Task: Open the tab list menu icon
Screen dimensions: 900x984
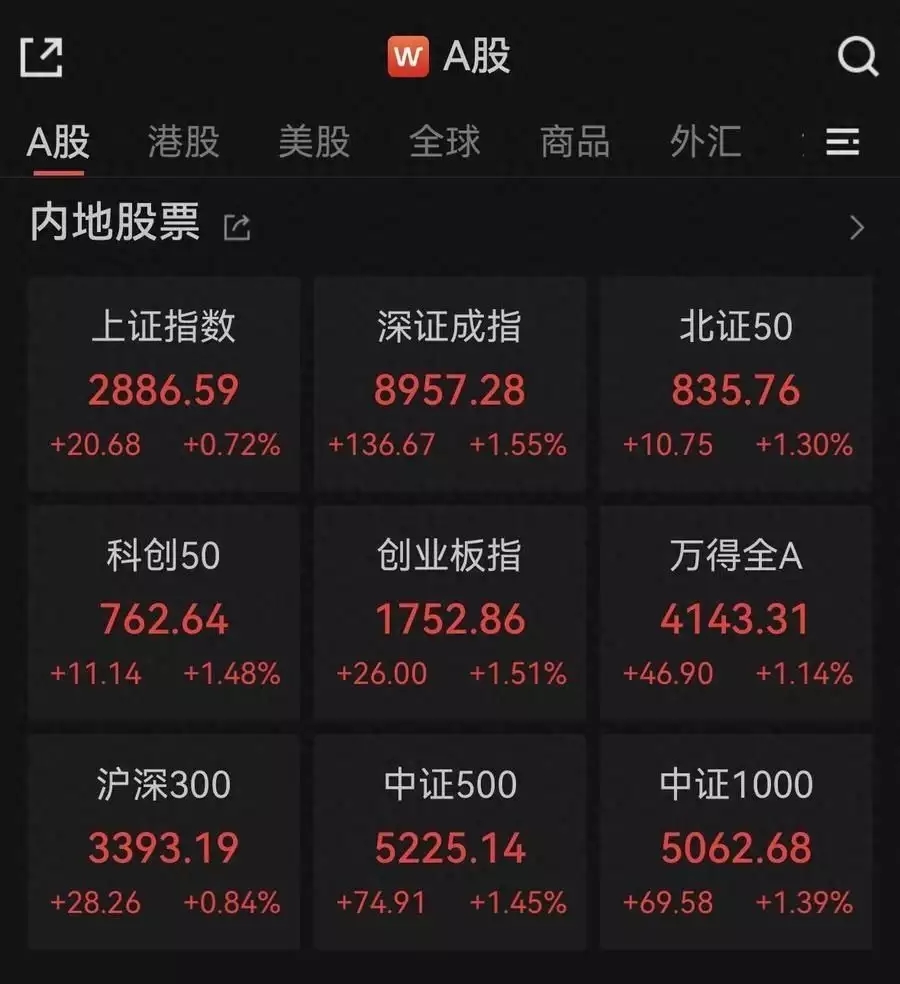Action: 843,142
